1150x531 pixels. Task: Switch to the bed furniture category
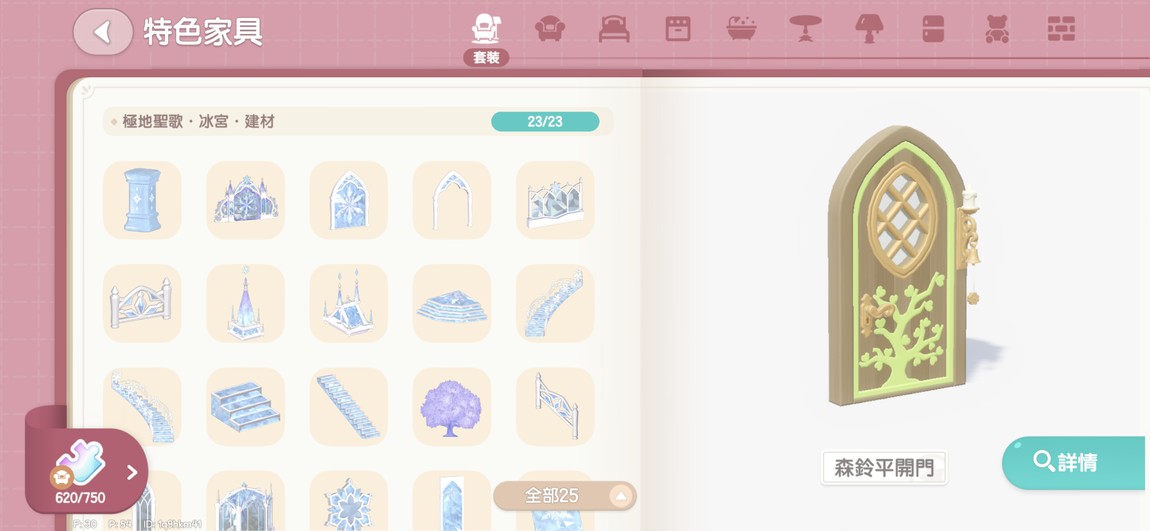(x=614, y=29)
